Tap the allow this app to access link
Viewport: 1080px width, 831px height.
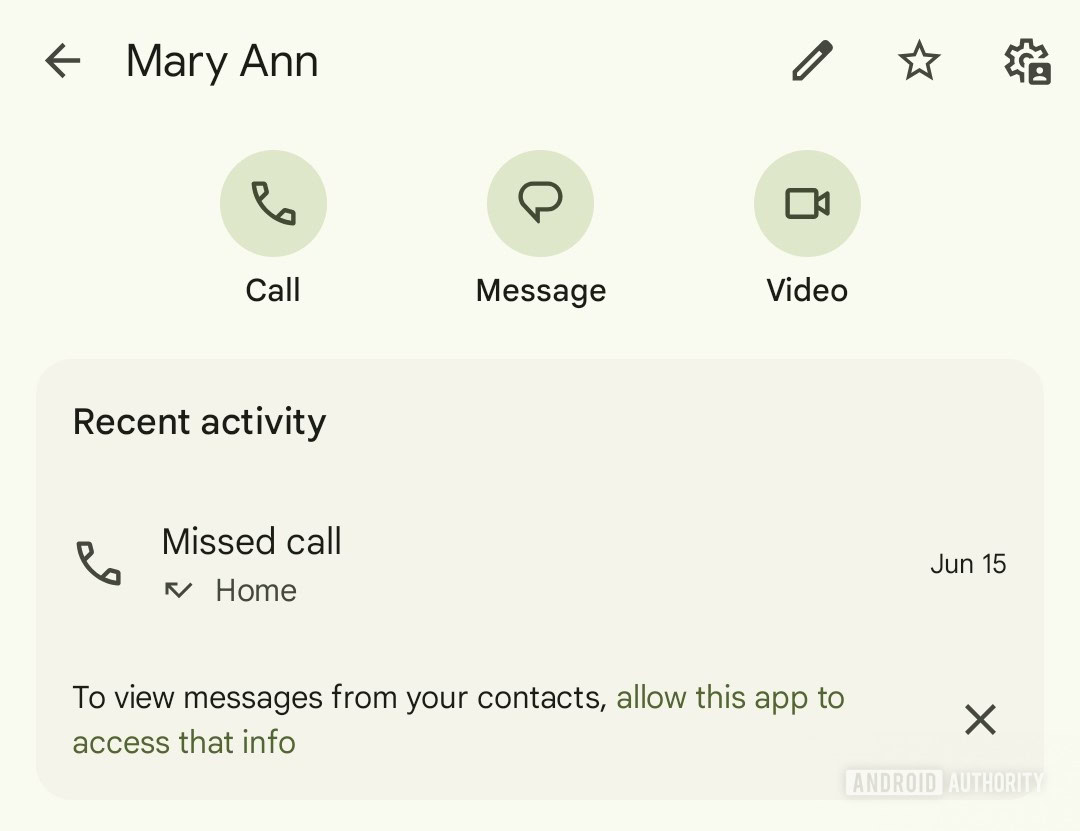(730, 698)
